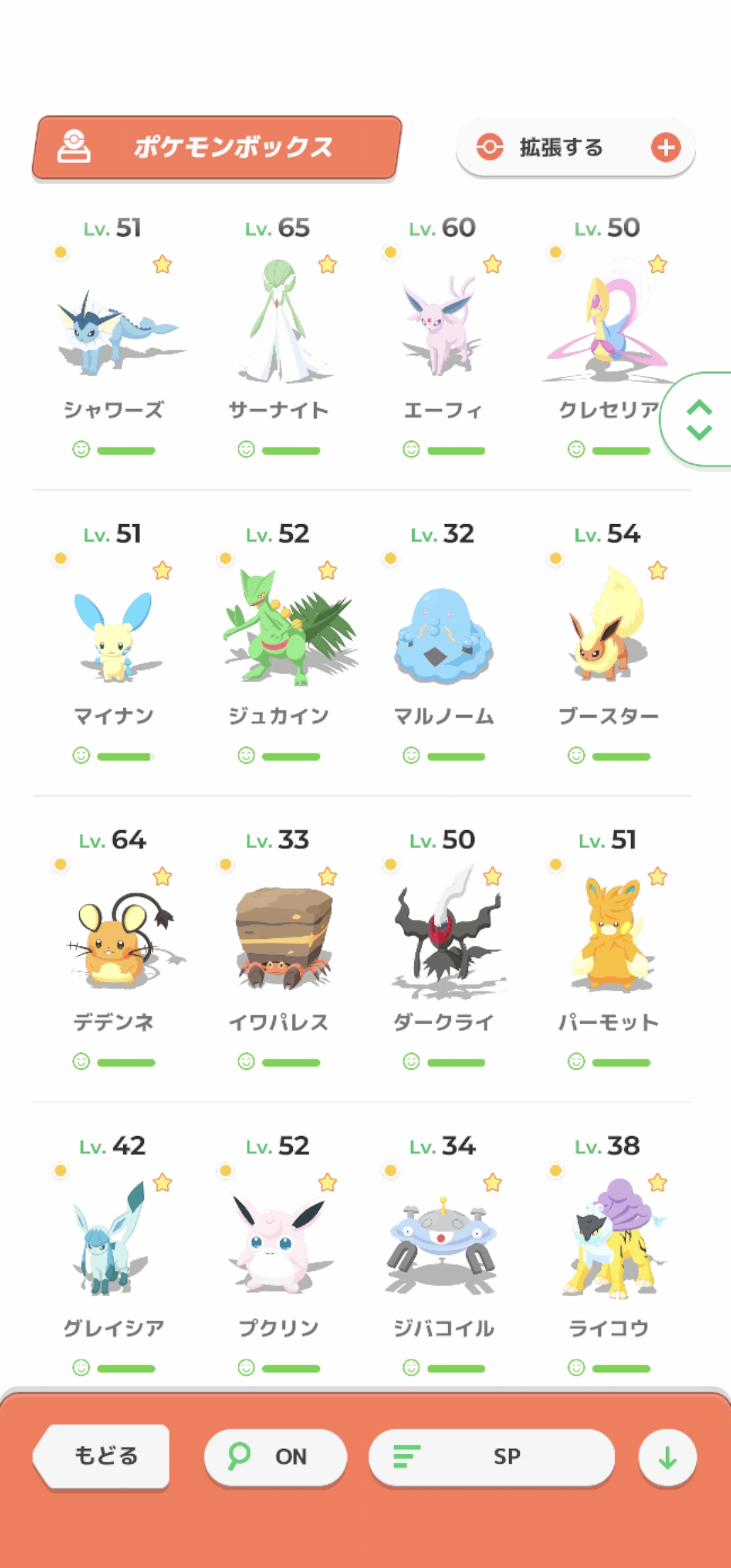Pick ライコウ at level 38
The image size is (731, 1568).
[608, 1250]
